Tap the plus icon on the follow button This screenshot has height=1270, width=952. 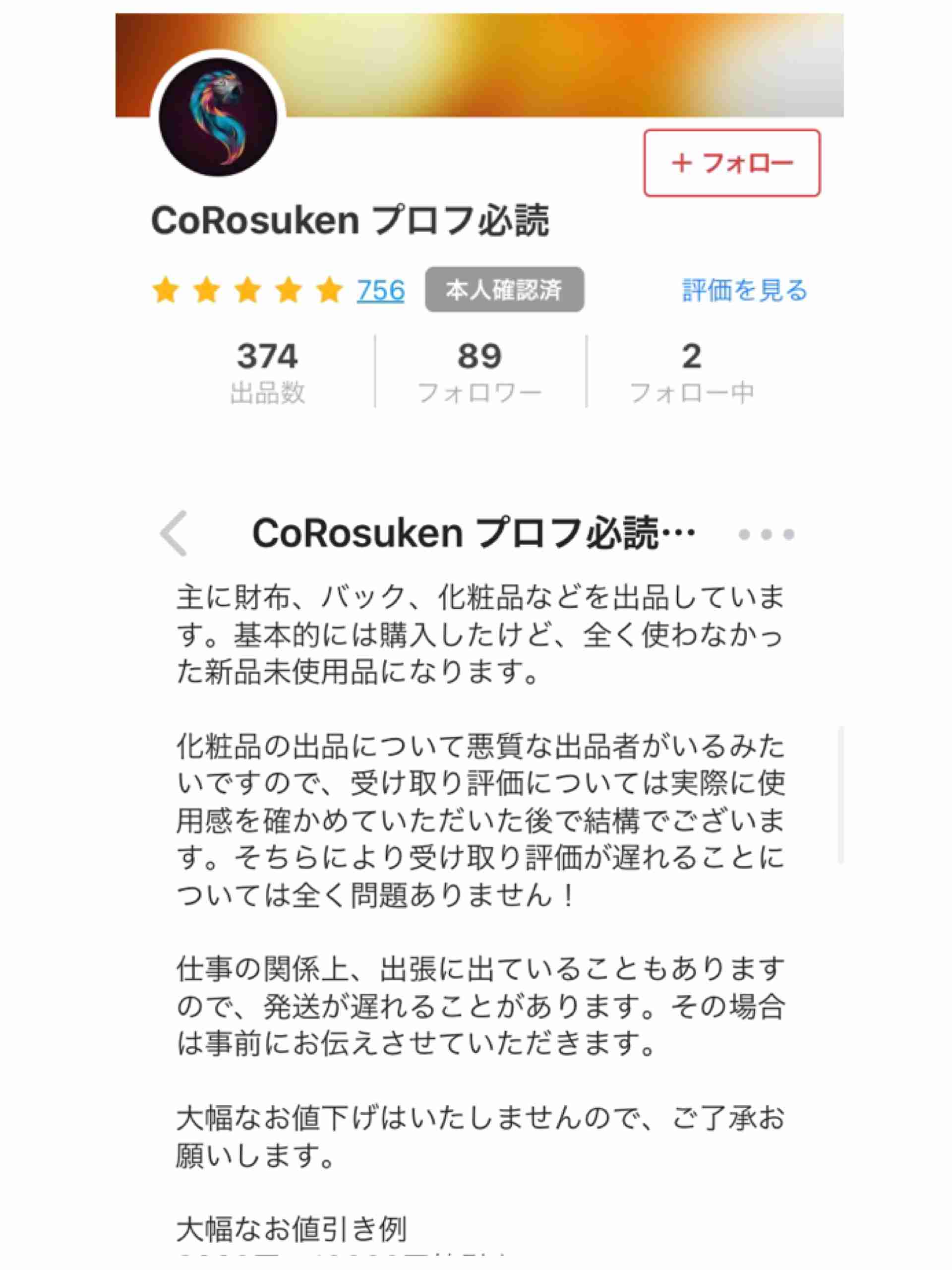683,164
